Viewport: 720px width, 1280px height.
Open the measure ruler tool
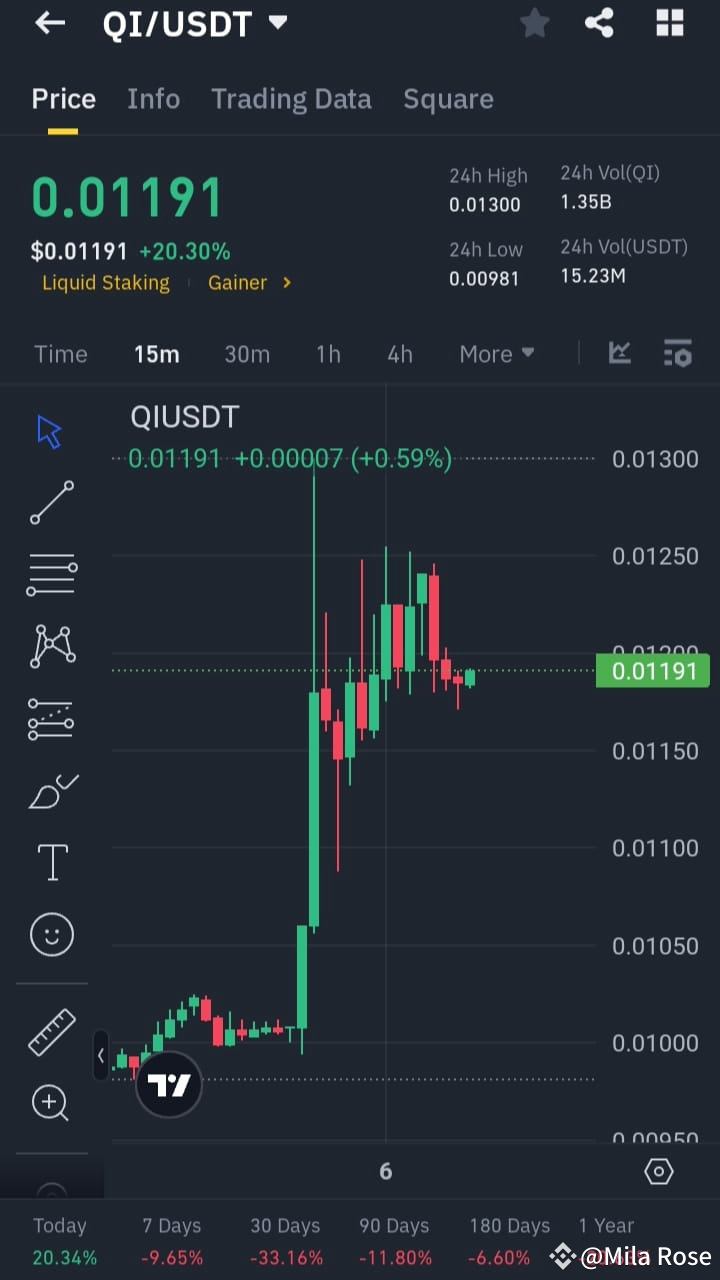tap(51, 1031)
